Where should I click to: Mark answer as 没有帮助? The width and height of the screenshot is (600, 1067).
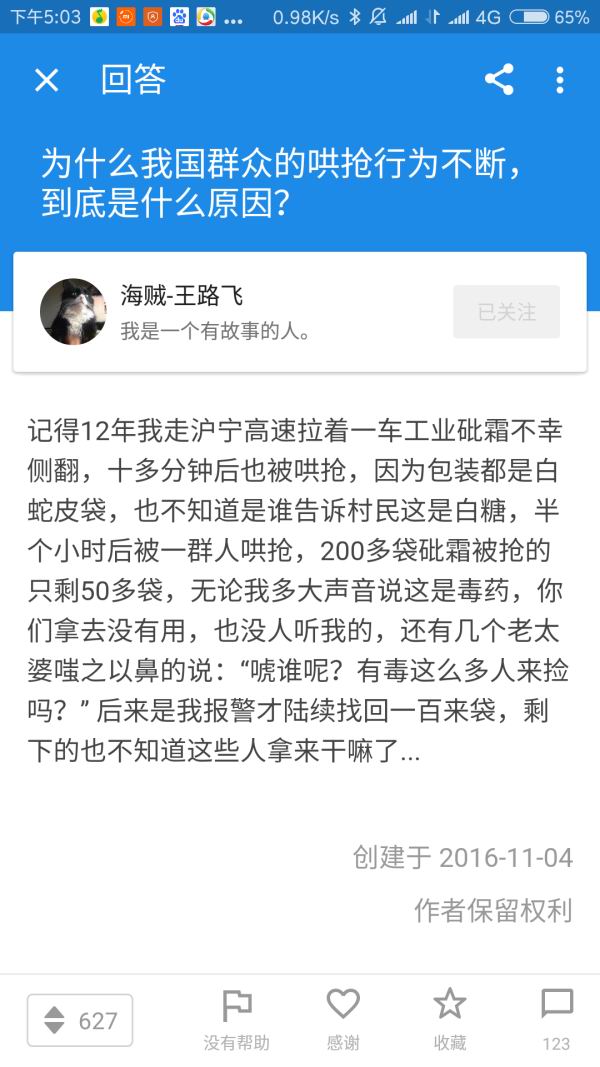(236, 1019)
